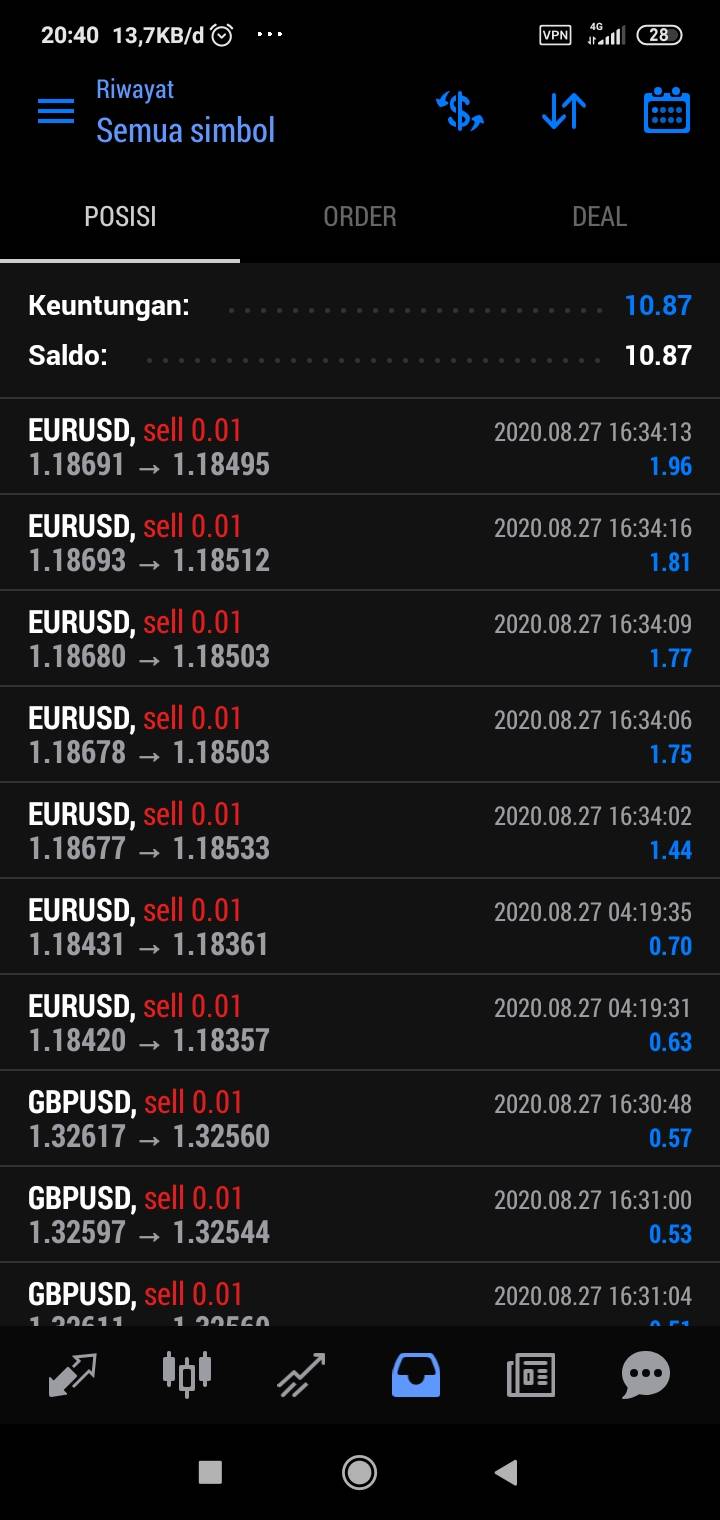The width and height of the screenshot is (720, 1520).
Task: Open the candlestick chart tab
Action: pyautogui.click(x=187, y=1373)
